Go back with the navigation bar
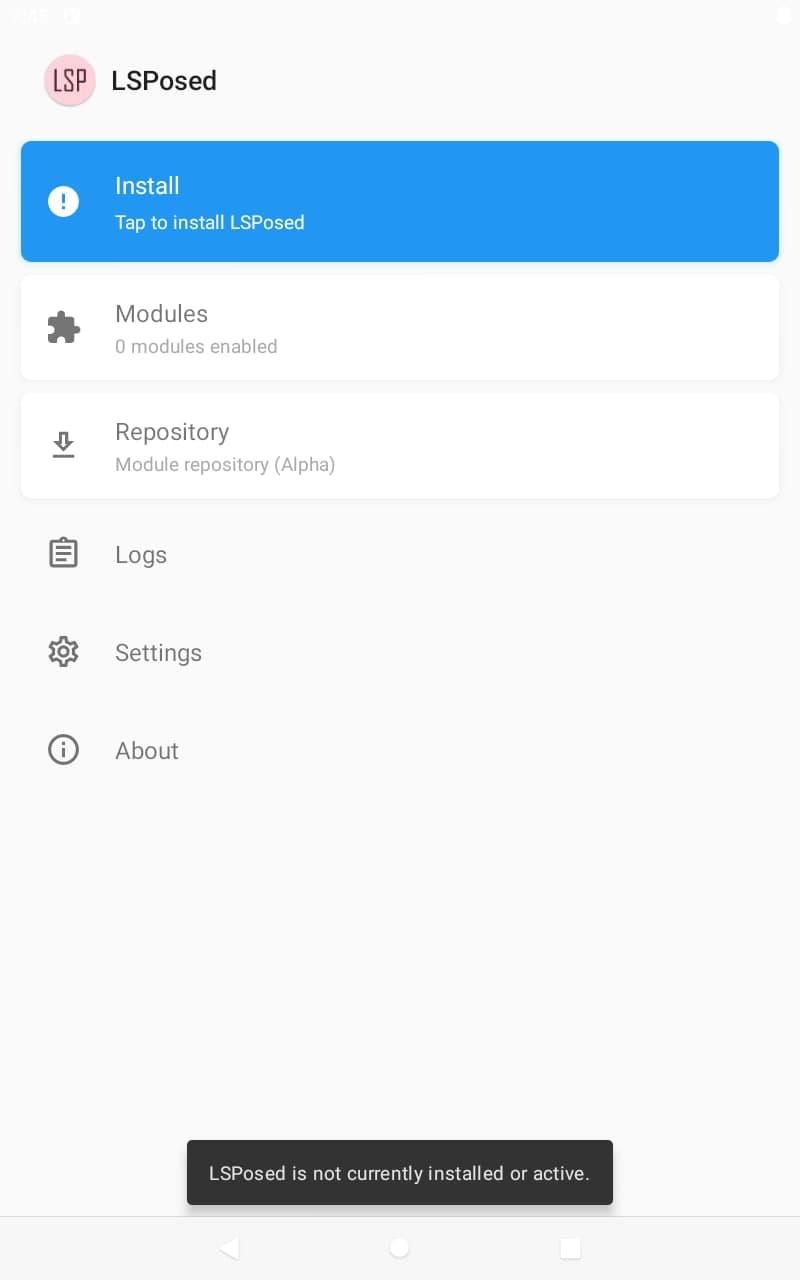The height and width of the screenshot is (1280, 800). [x=229, y=1248]
